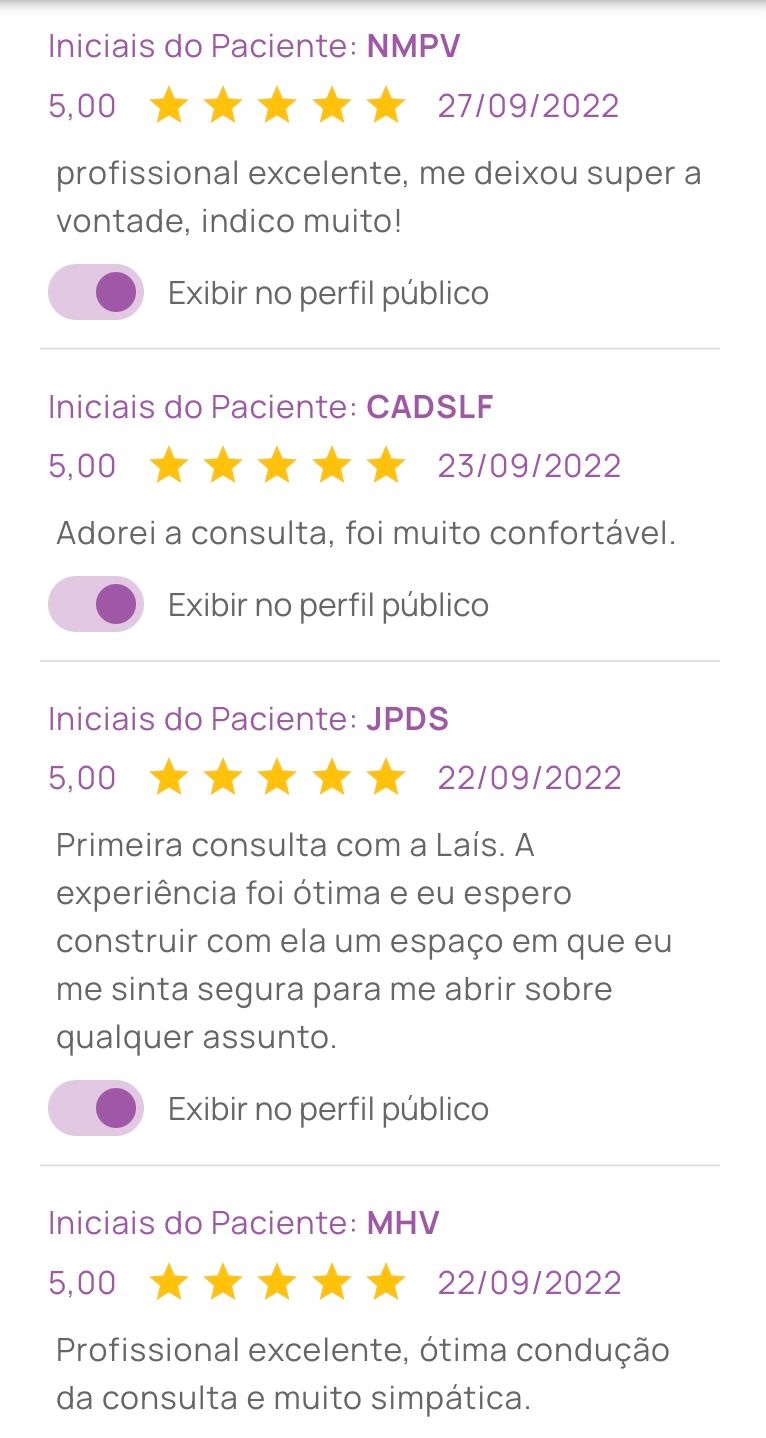Click the 5,00 rating score of MHV
The image size is (766, 1438).
click(x=82, y=1281)
